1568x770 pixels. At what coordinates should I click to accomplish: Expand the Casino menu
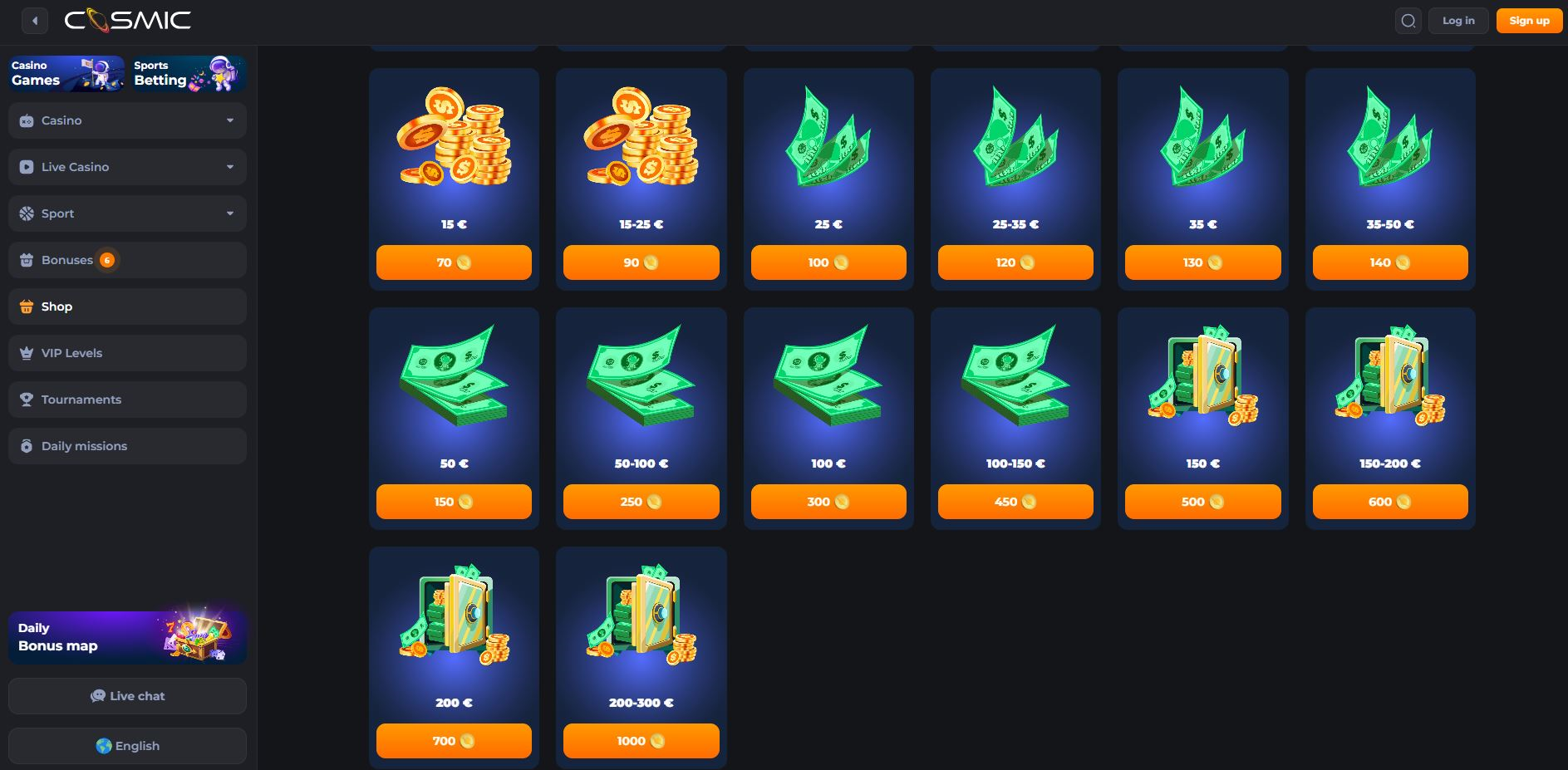(127, 120)
